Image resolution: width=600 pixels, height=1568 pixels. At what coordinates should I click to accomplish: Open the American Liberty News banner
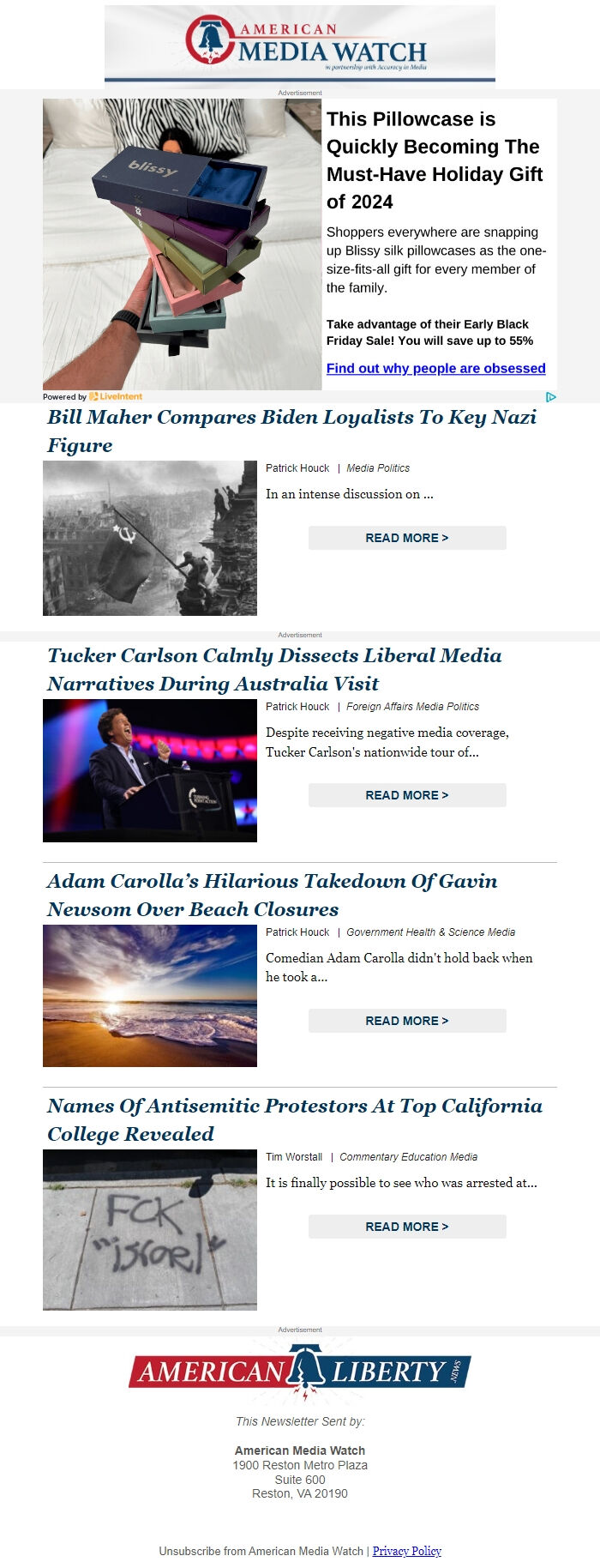pos(300,1371)
